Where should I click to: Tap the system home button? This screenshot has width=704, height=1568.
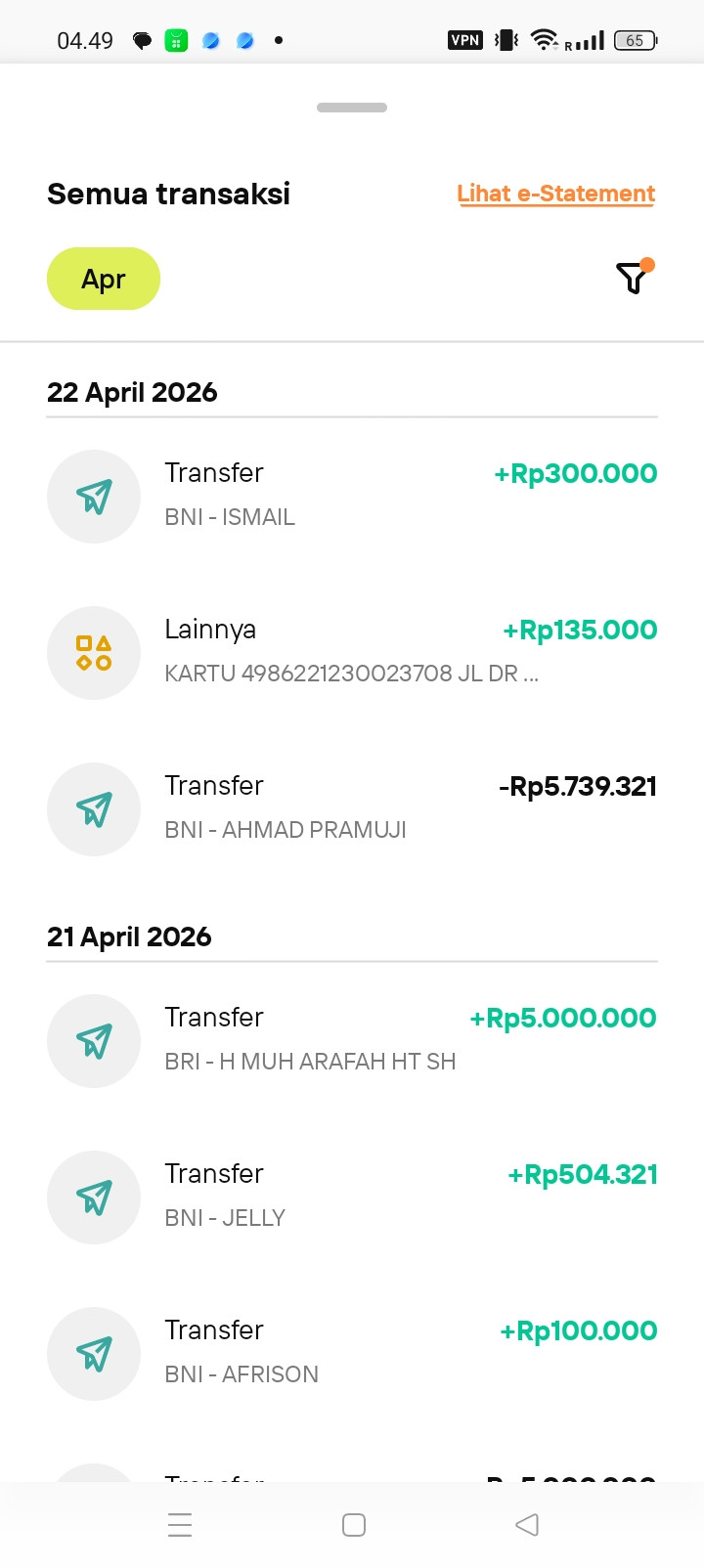(x=354, y=1525)
